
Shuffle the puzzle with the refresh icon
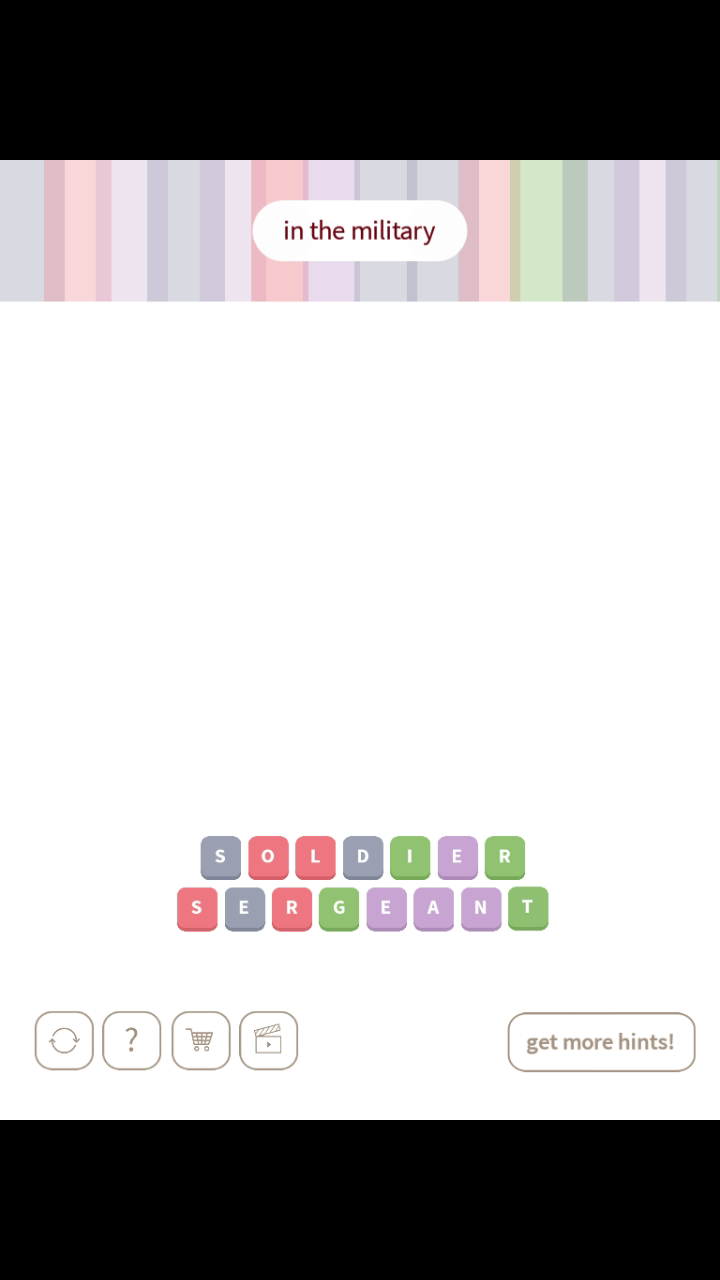point(64,1041)
